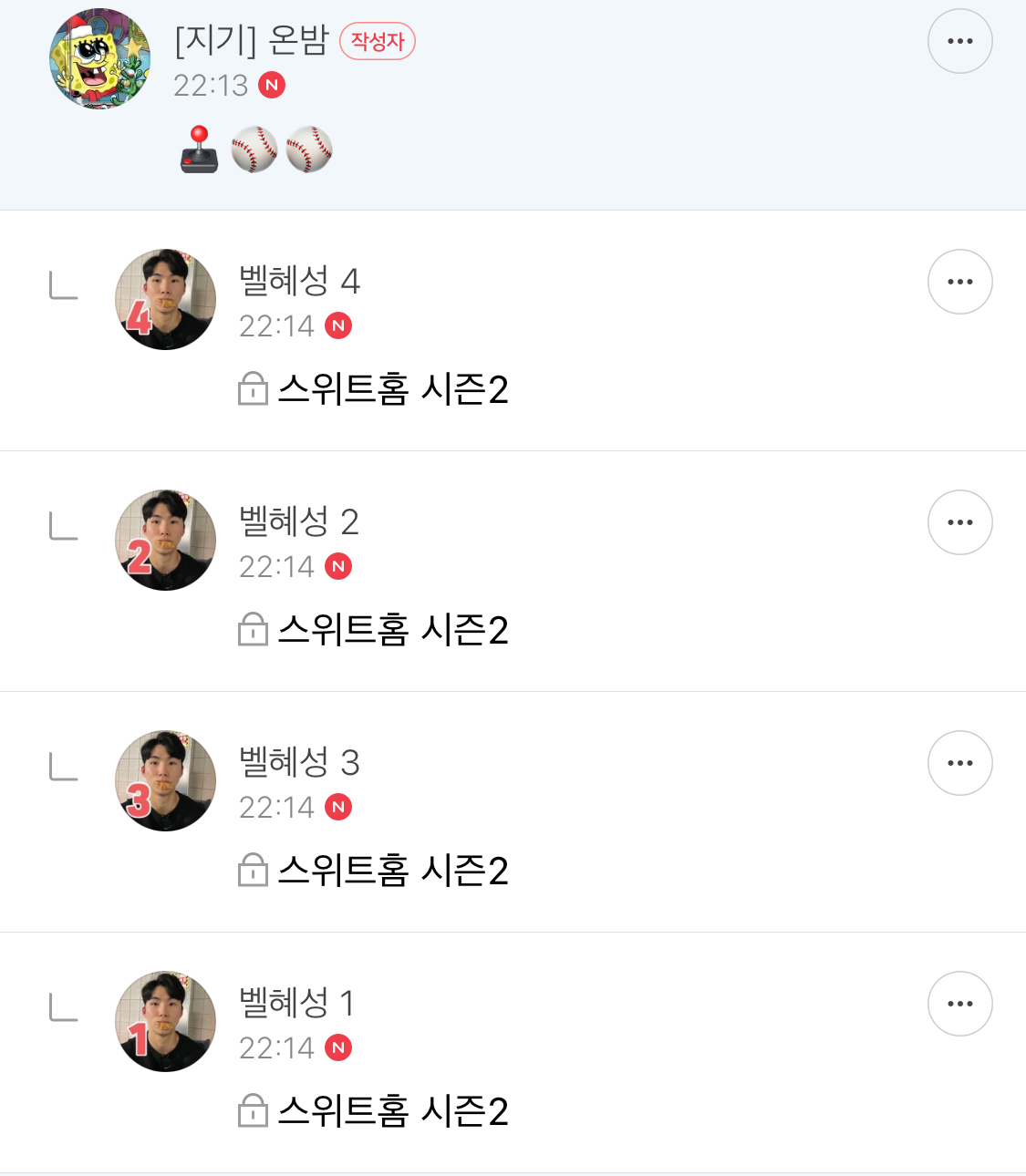View 온밤's SpongeBob profile picture

coord(99,59)
